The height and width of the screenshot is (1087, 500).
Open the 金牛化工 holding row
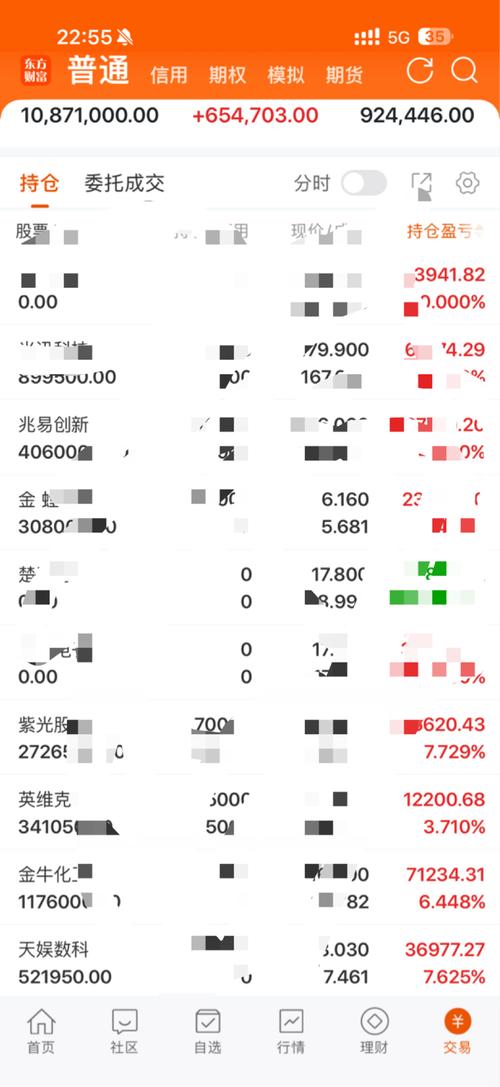(250, 887)
